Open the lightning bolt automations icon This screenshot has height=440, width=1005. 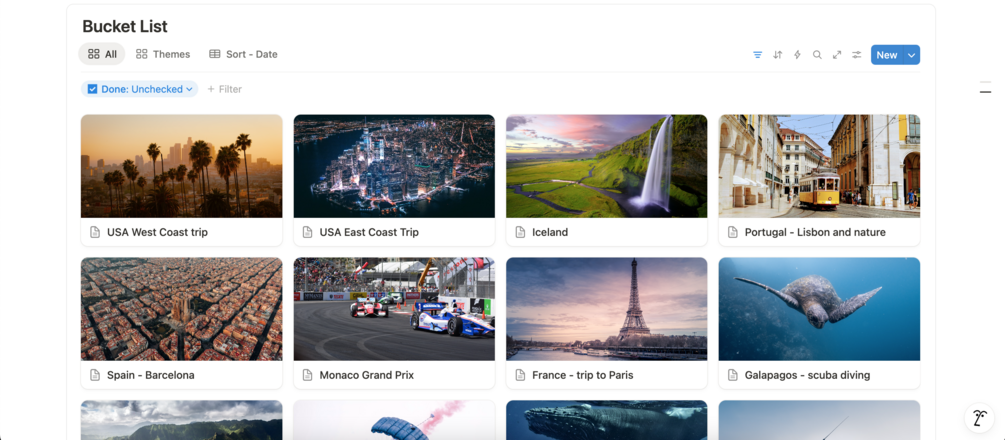tap(797, 55)
